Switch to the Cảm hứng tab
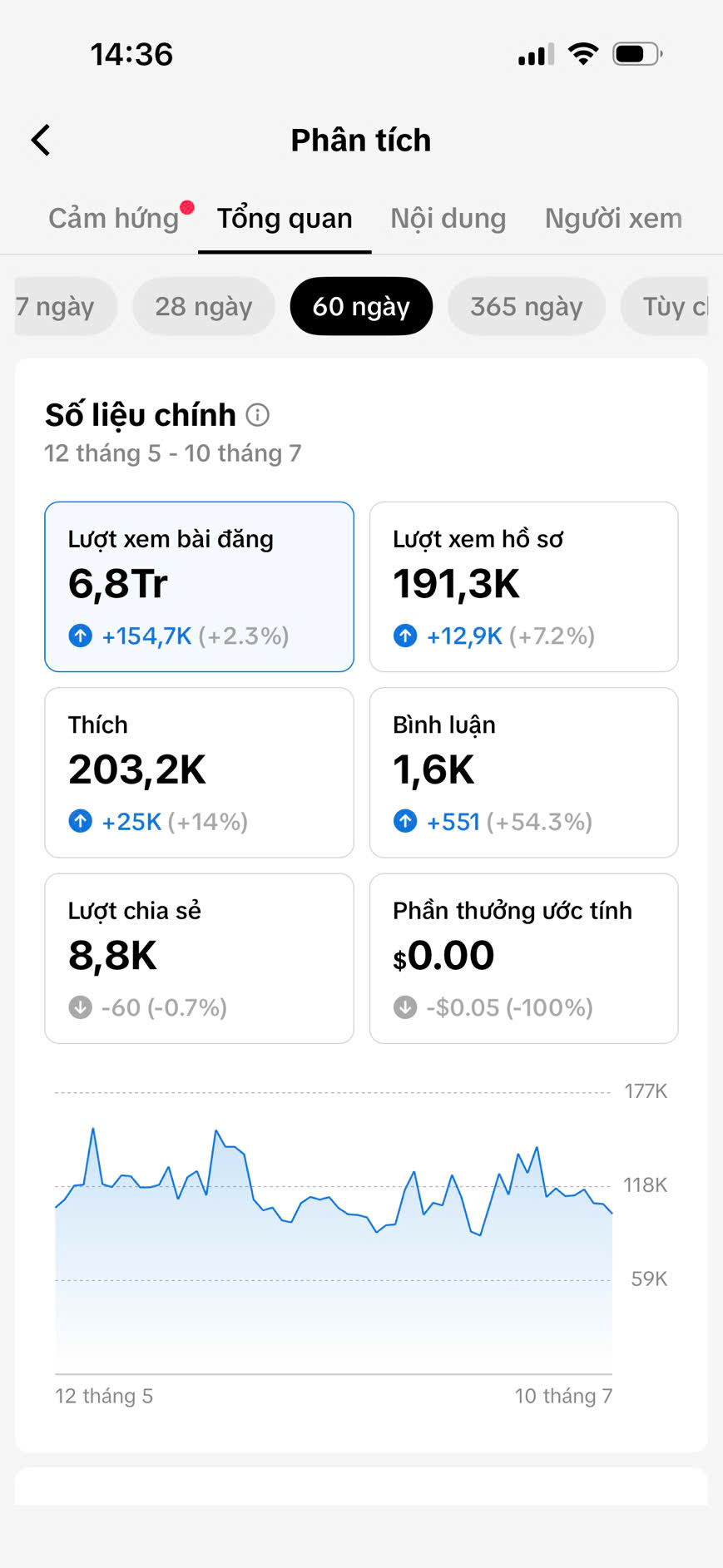The width and height of the screenshot is (723, 1568). (114, 218)
